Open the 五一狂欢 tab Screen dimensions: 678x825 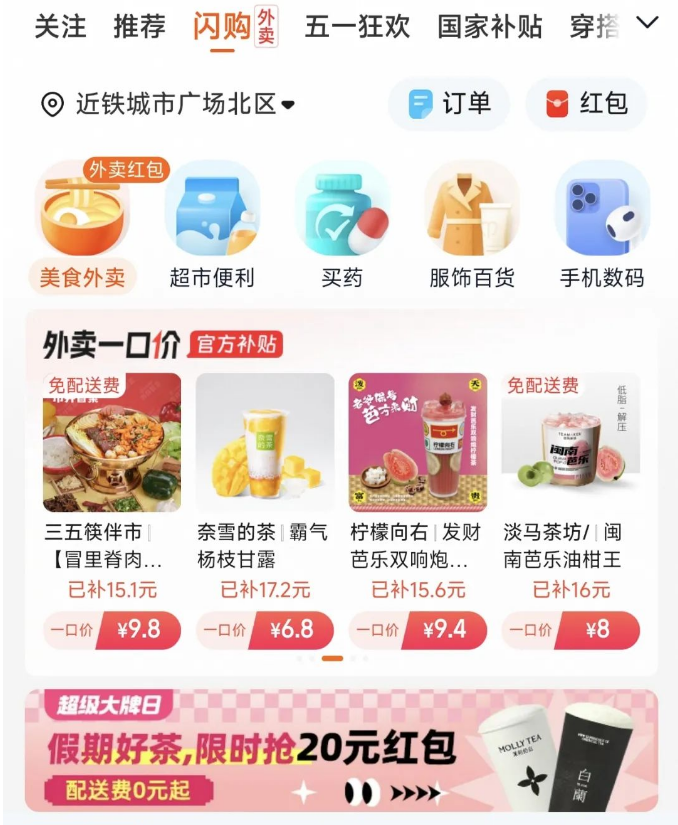(357, 27)
